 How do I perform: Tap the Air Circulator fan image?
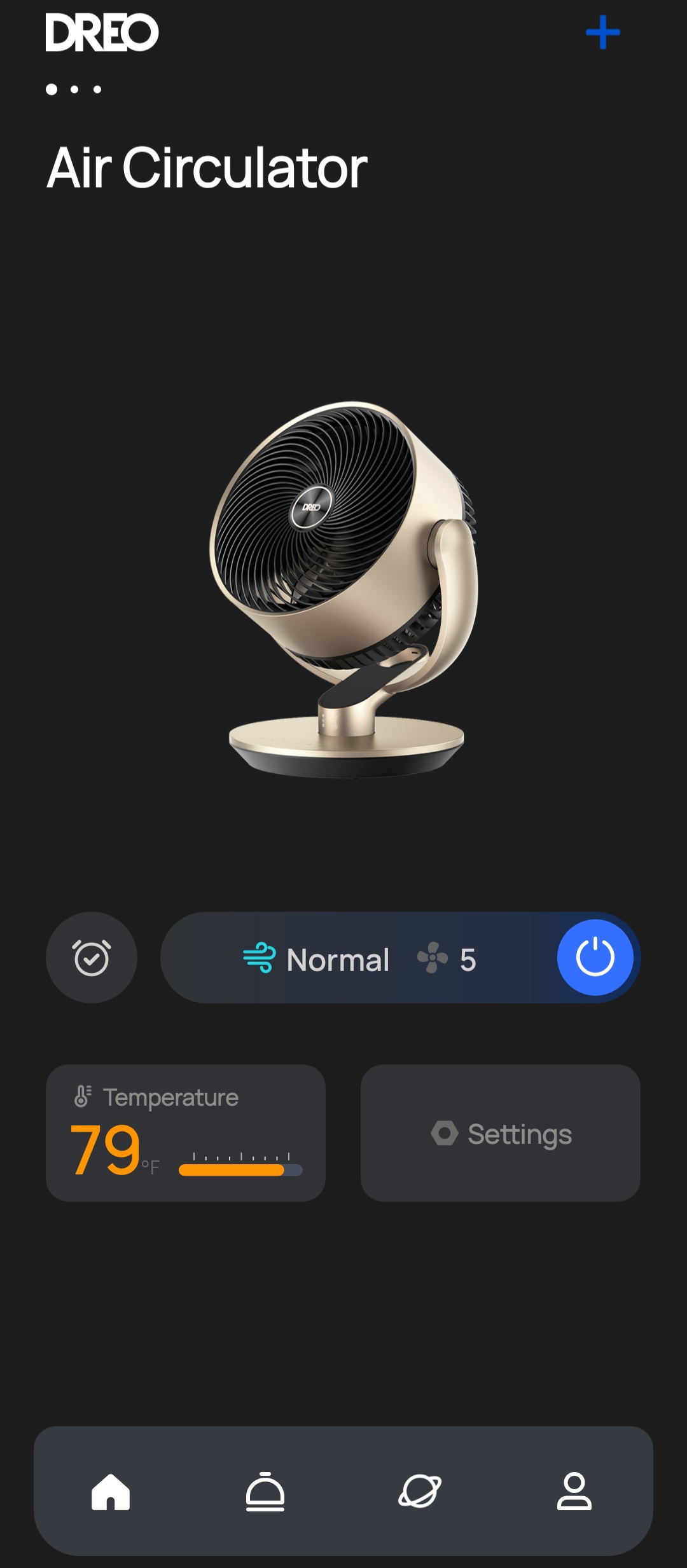(344, 588)
